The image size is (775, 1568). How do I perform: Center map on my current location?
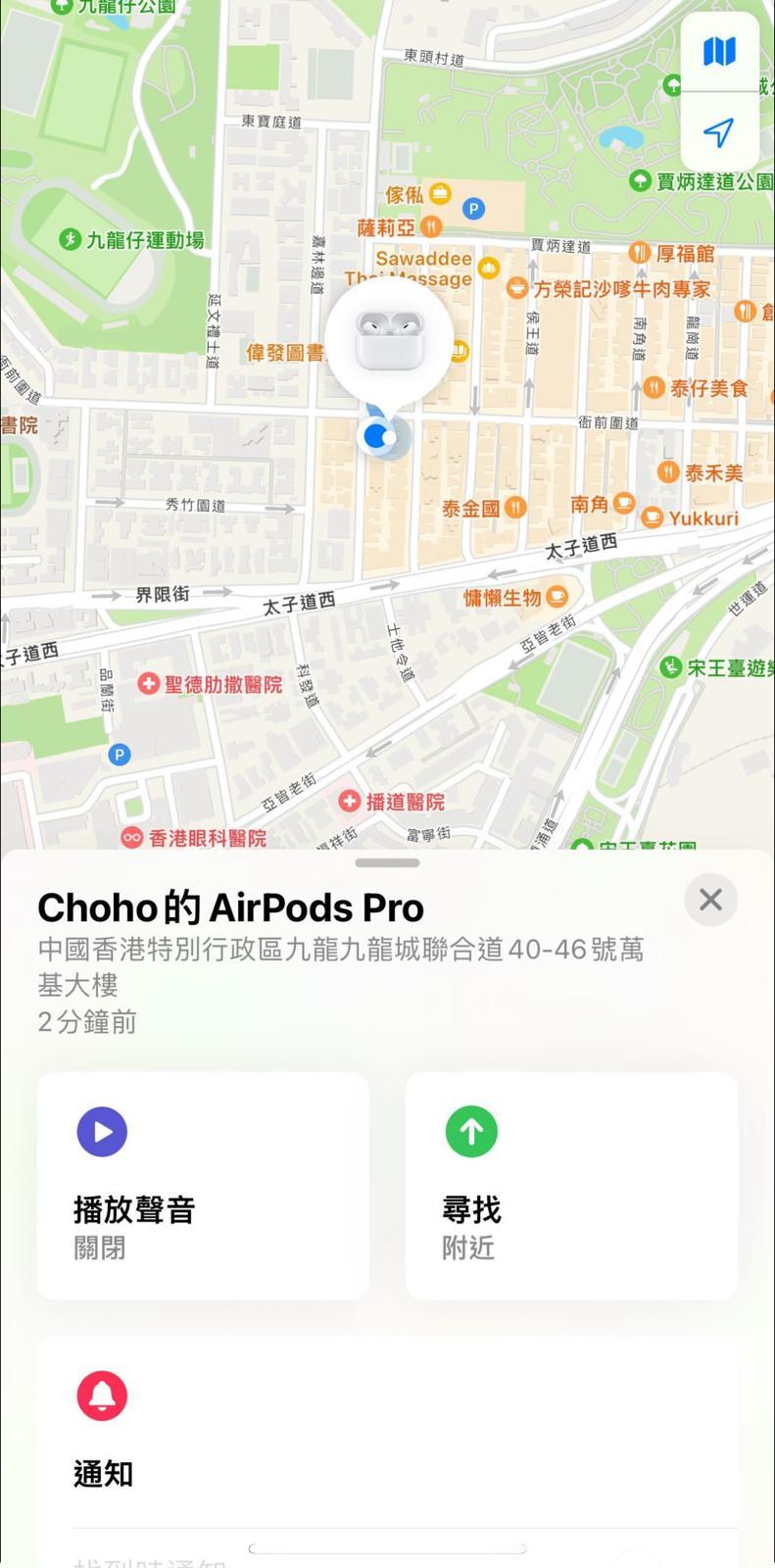[x=719, y=132]
